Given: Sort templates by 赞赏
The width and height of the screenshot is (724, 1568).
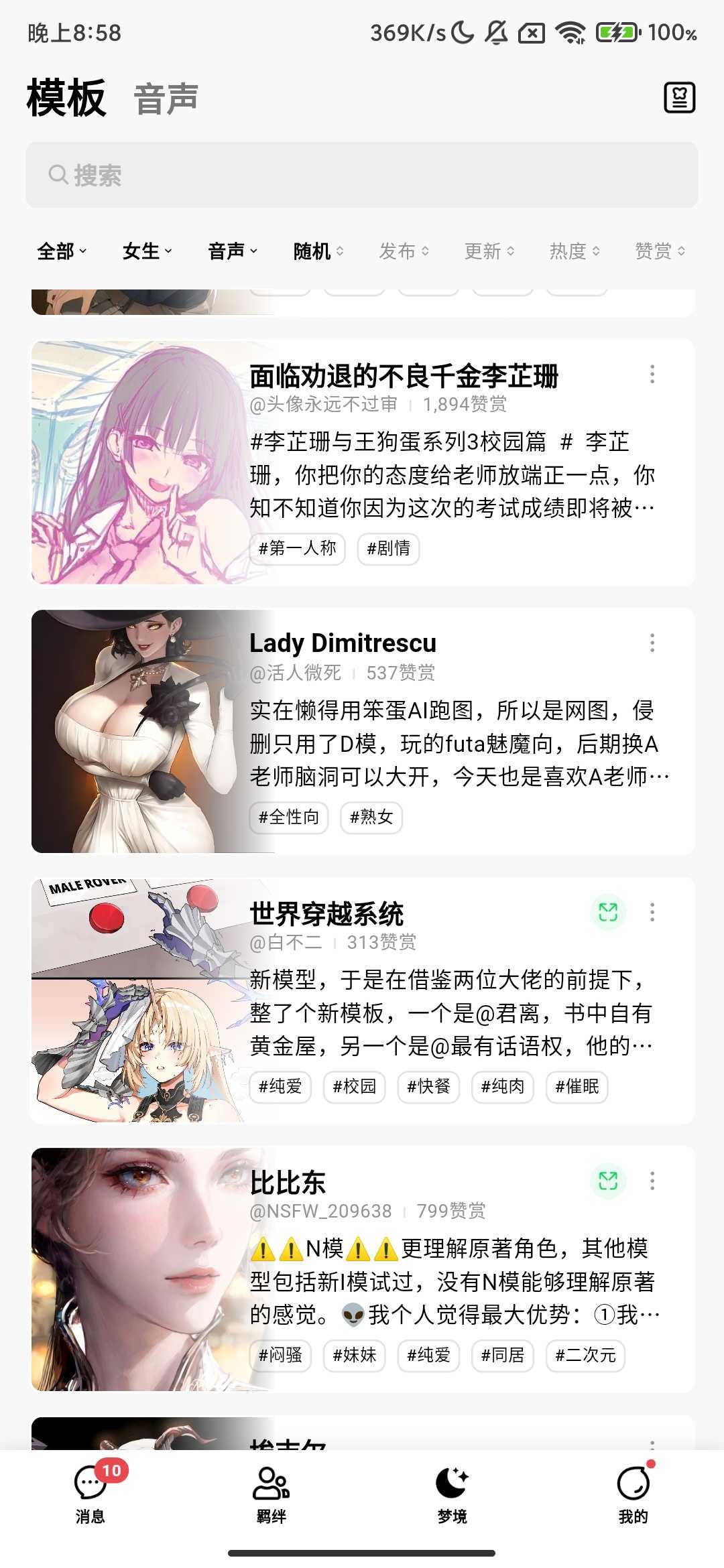Looking at the screenshot, I should (660, 251).
